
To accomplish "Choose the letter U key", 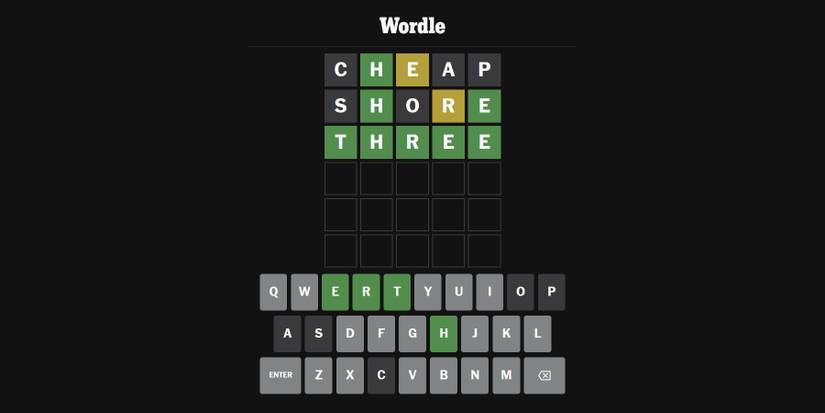I will pyautogui.click(x=459, y=292).
